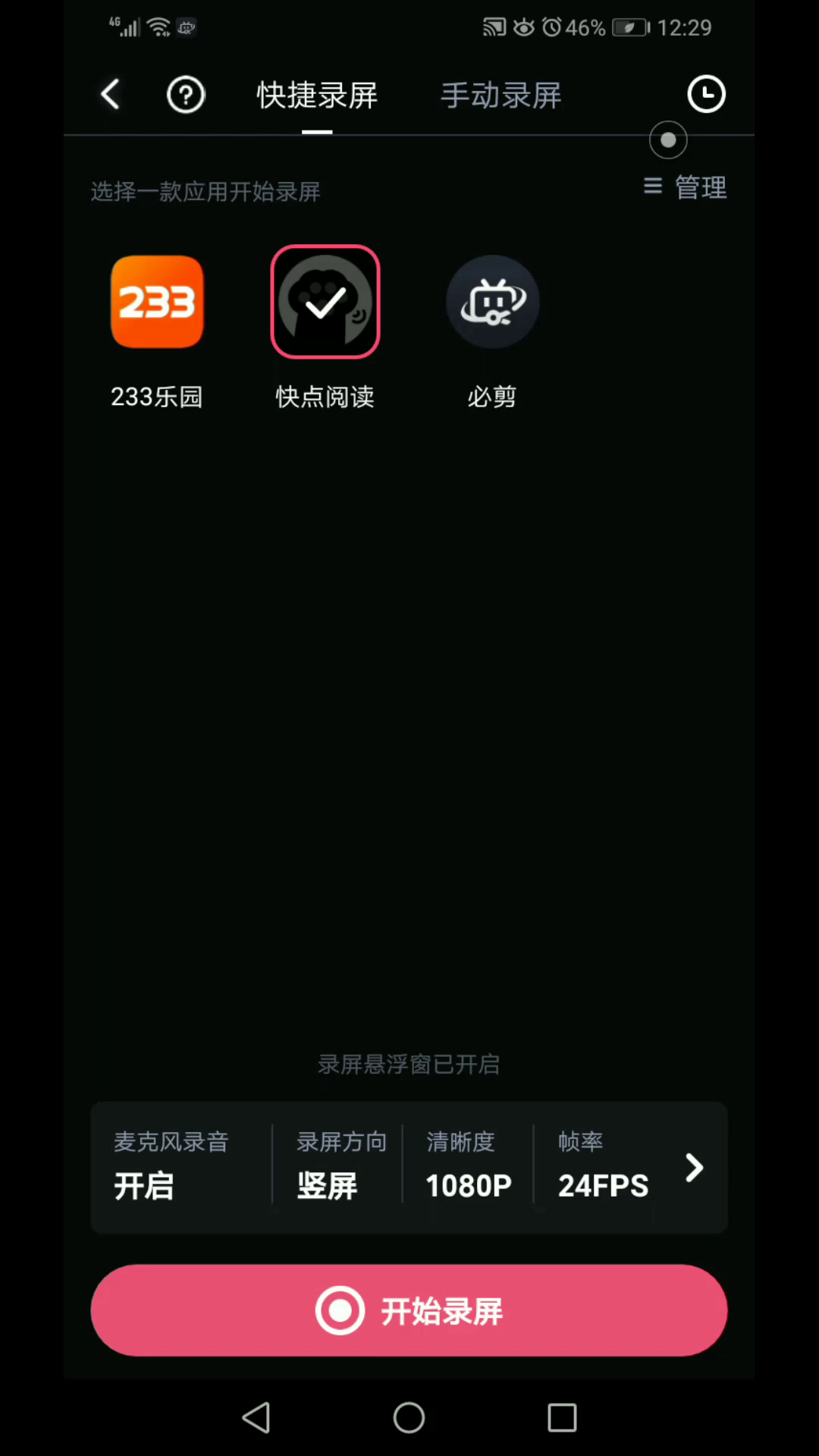Change the 麦克风录音 setting
Image resolution: width=819 pixels, height=1456 pixels.
coord(171,1166)
